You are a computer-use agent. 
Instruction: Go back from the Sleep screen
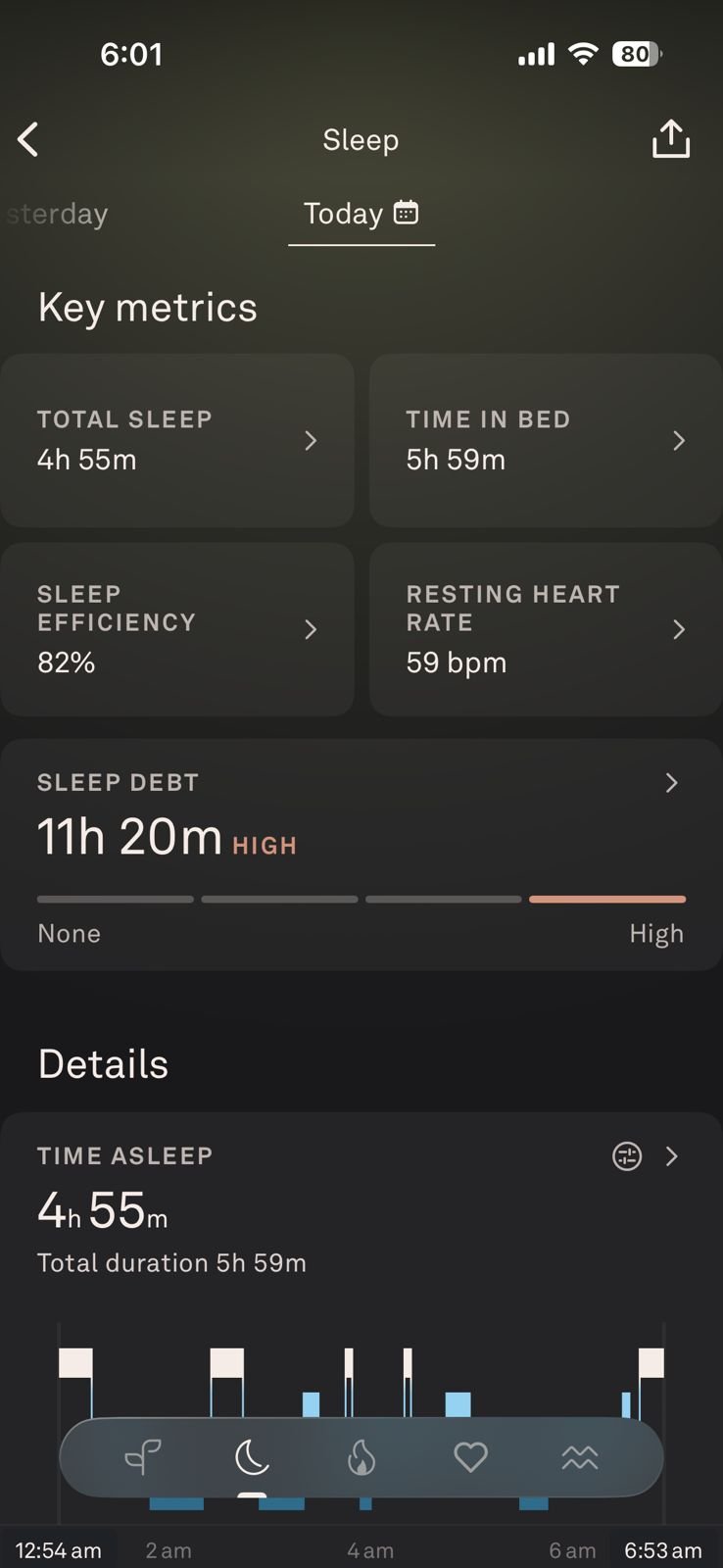pos(28,140)
